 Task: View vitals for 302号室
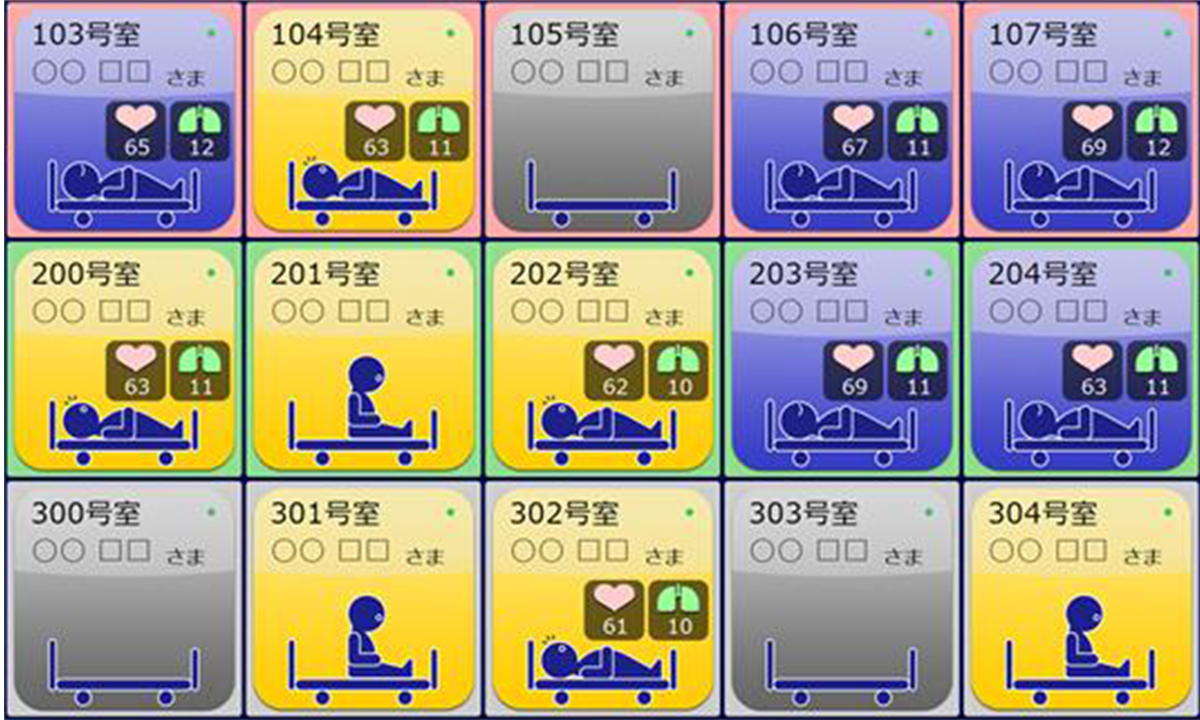[x=602, y=600]
